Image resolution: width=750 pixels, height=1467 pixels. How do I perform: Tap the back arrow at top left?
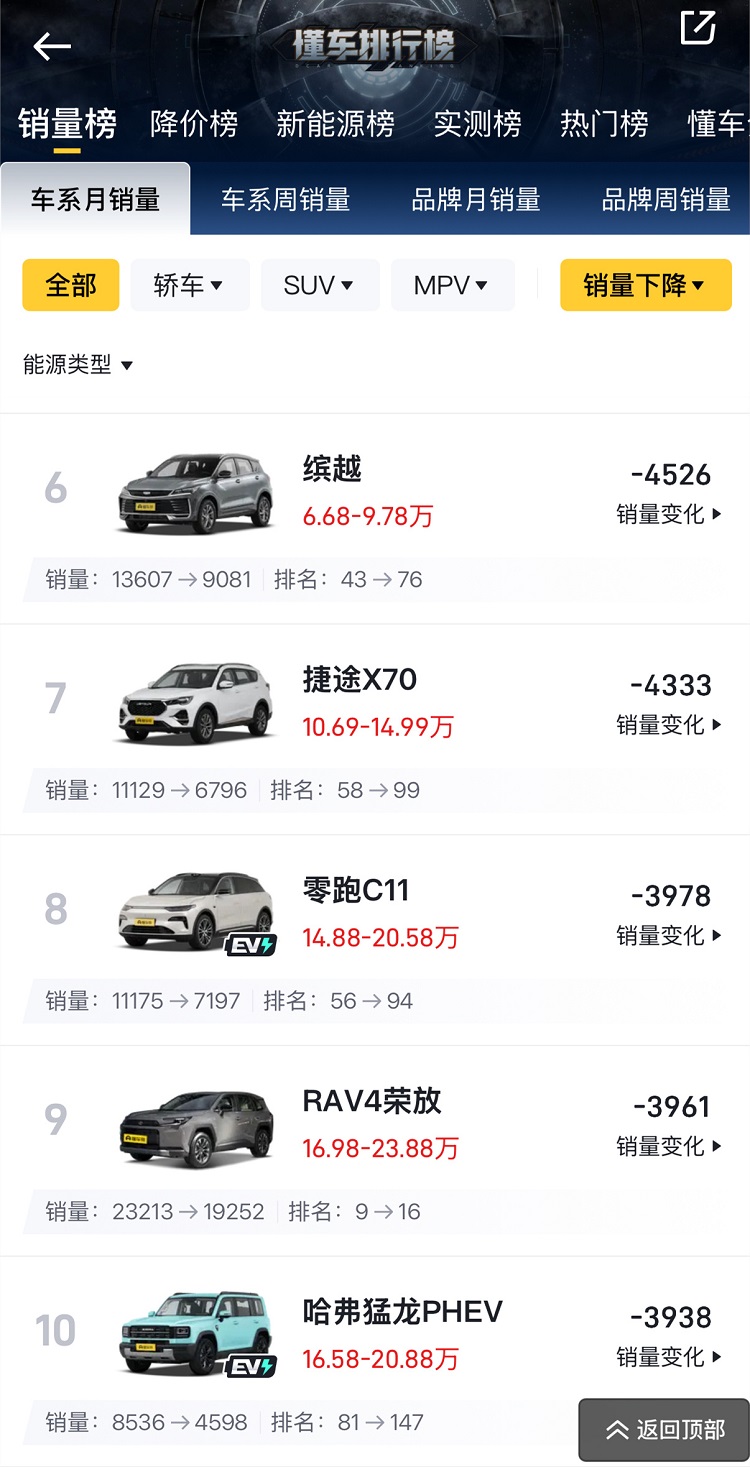pos(50,46)
